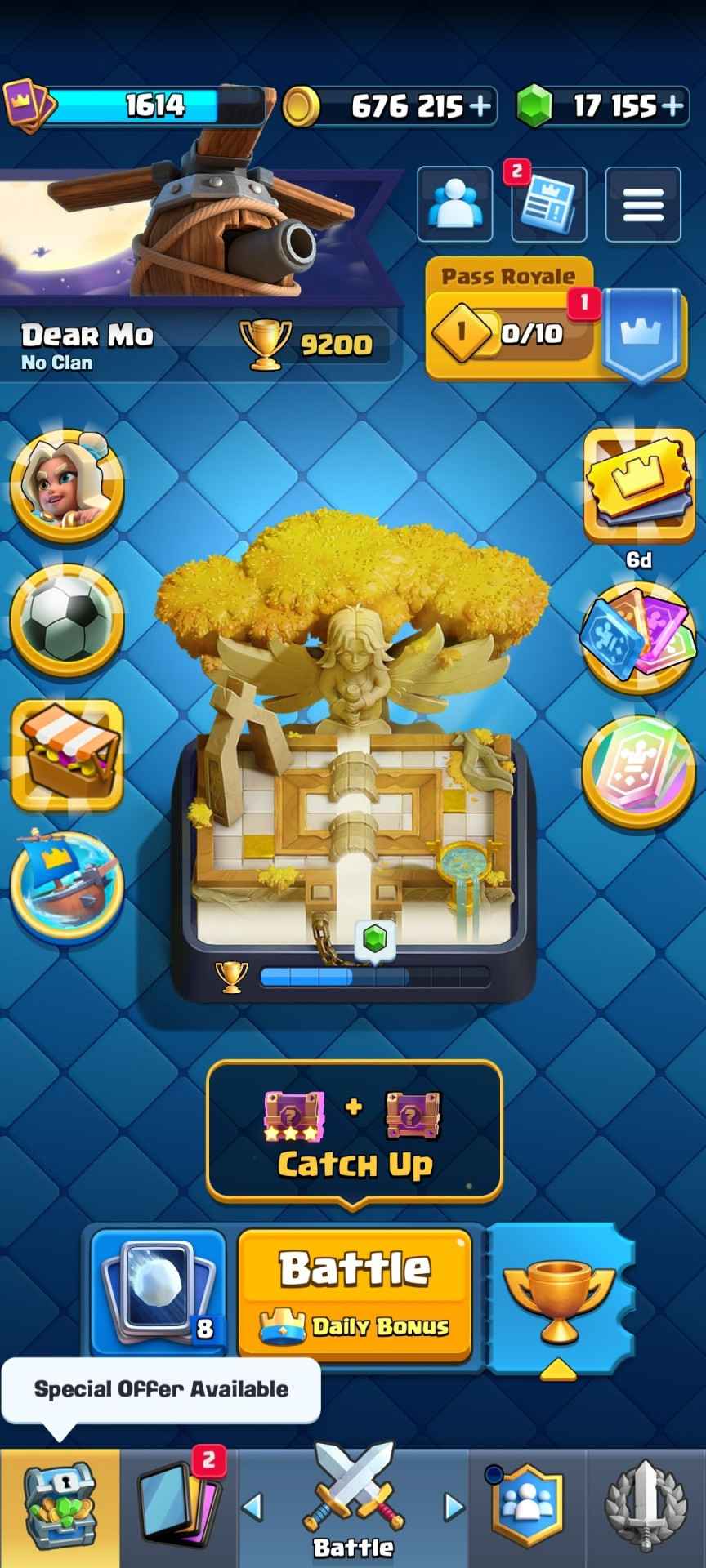Image resolution: width=706 pixels, height=1568 pixels.
Task: Switch to the Cards collection tab
Action: [179, 1508]
